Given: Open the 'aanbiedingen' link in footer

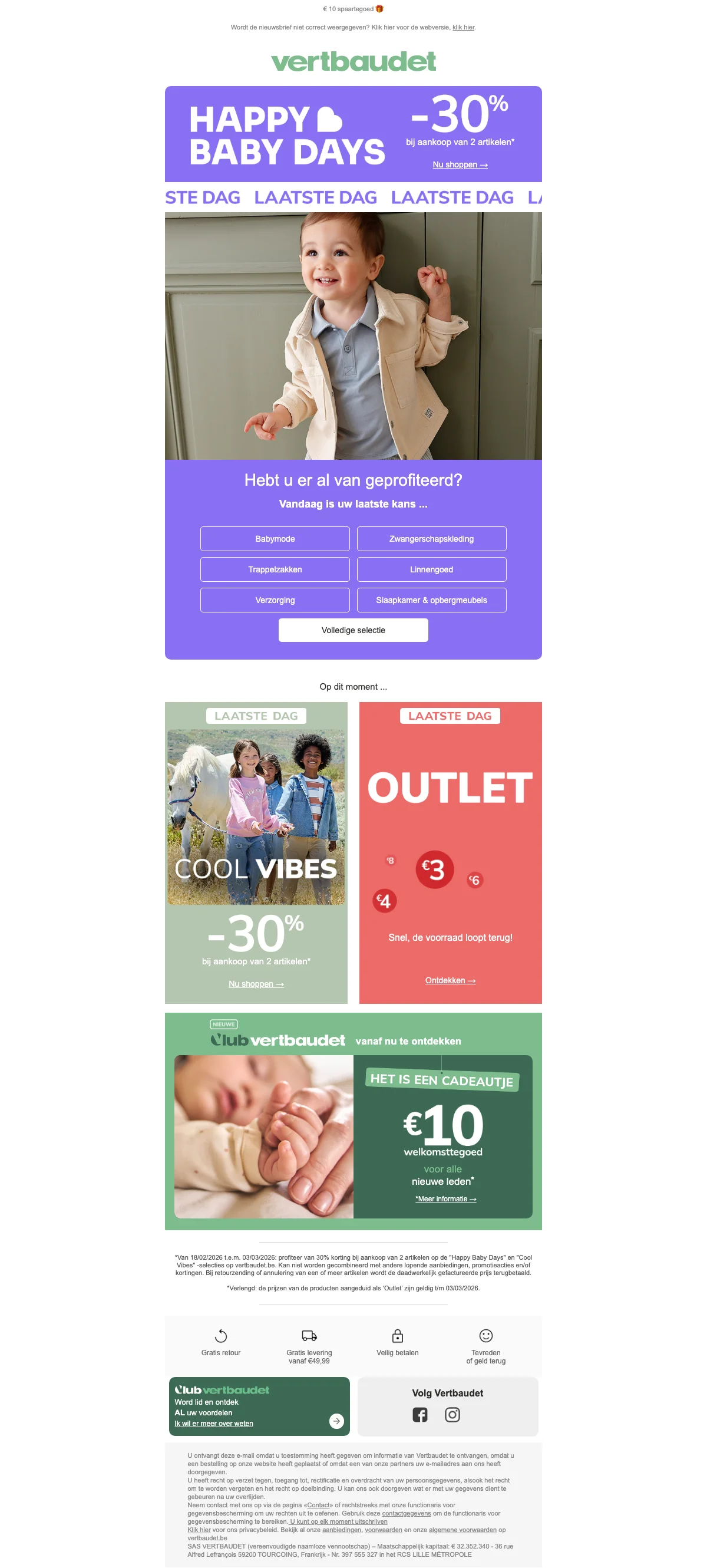Looking at the screenshot, I should (x=341, y=1530).
